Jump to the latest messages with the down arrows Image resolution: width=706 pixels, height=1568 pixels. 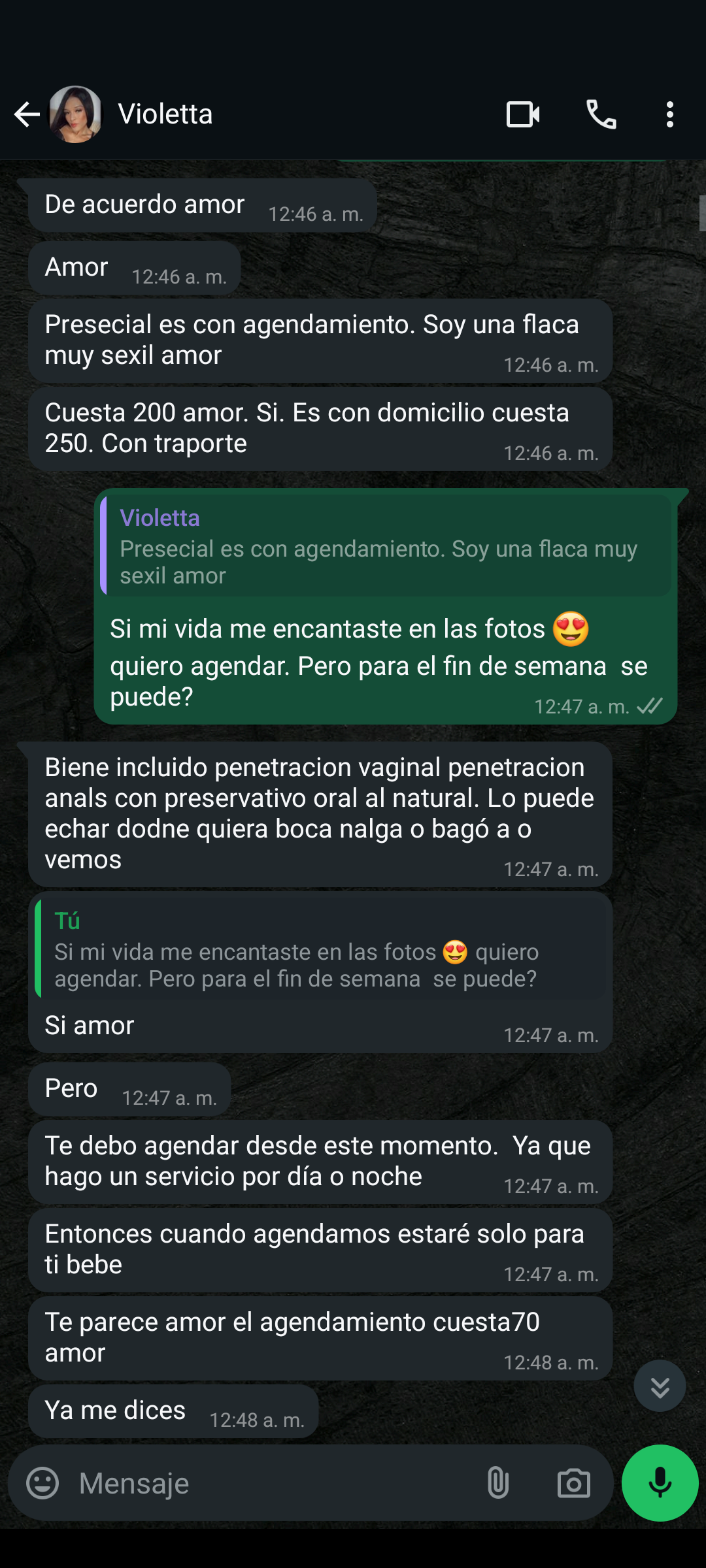pos(660,1386)
